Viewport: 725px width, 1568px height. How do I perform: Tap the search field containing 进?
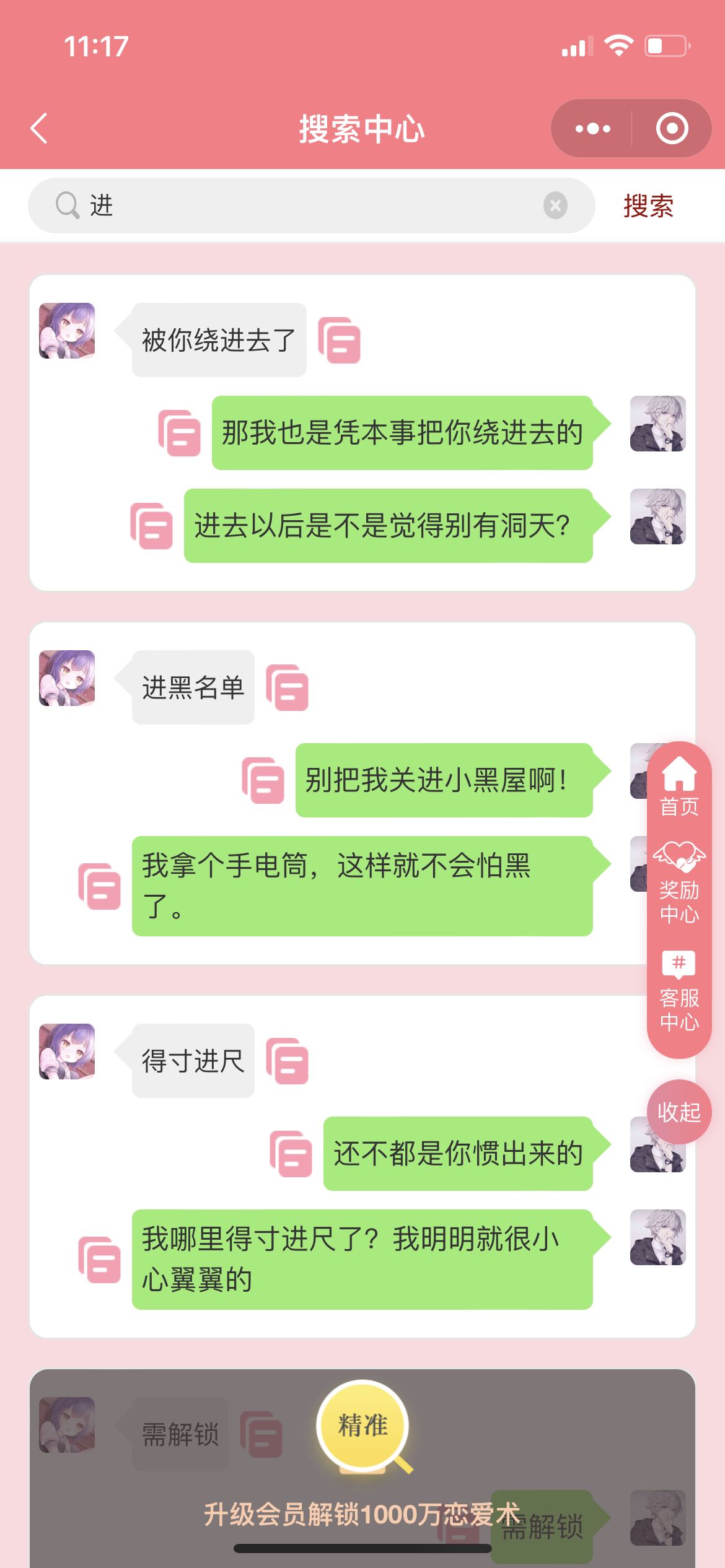point(310,206)
